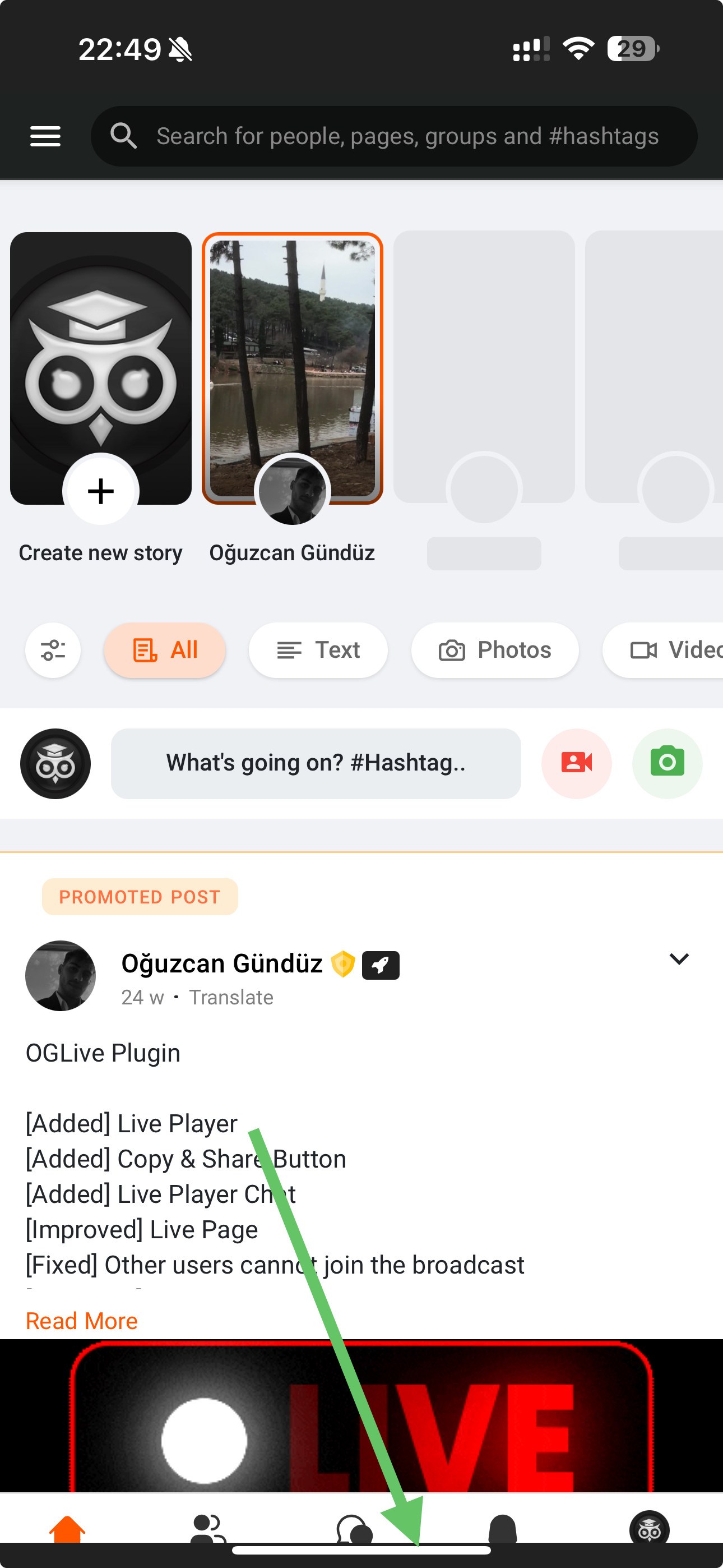
Task: Switch to the Home tab
Action: pyautogui.click(x=67, y=1528)
